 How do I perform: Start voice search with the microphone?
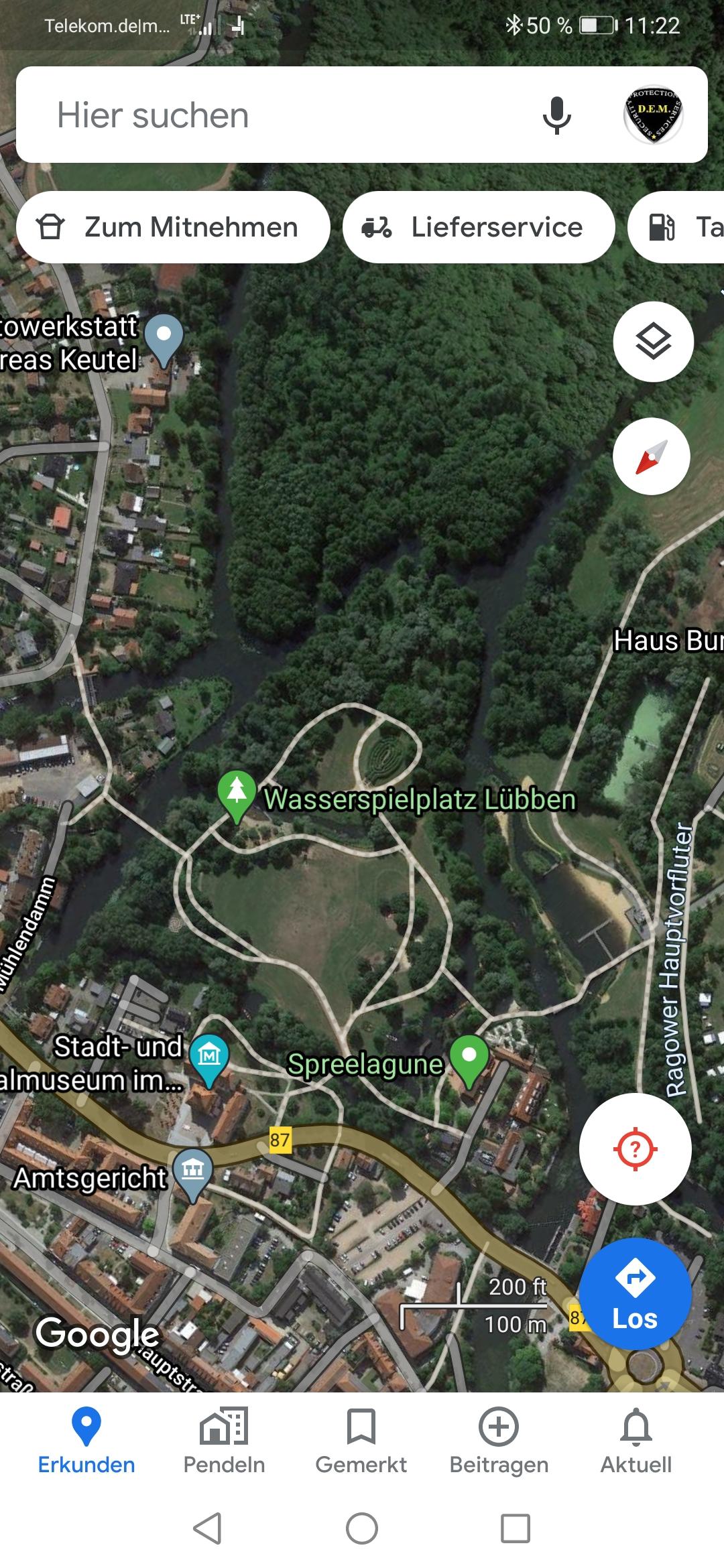click(x=556, y=115)
